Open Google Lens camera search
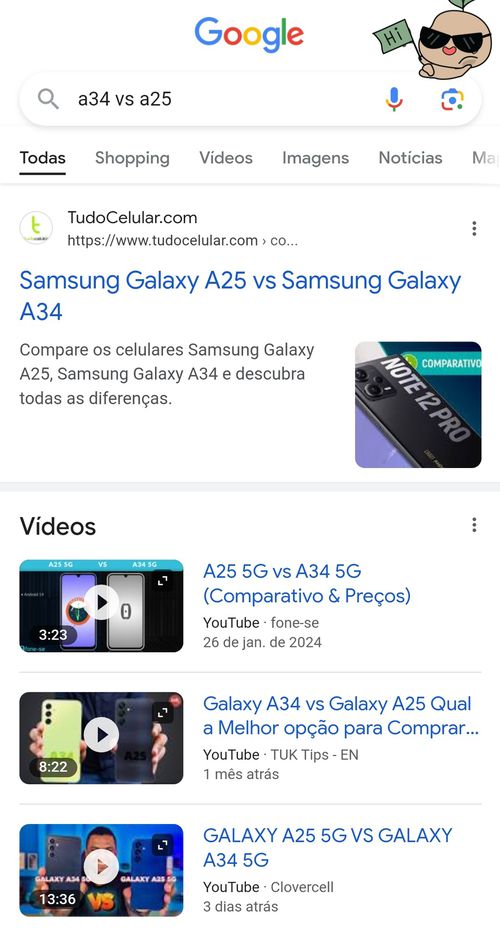Screen dimensions: 500x937 pos(452,99)
